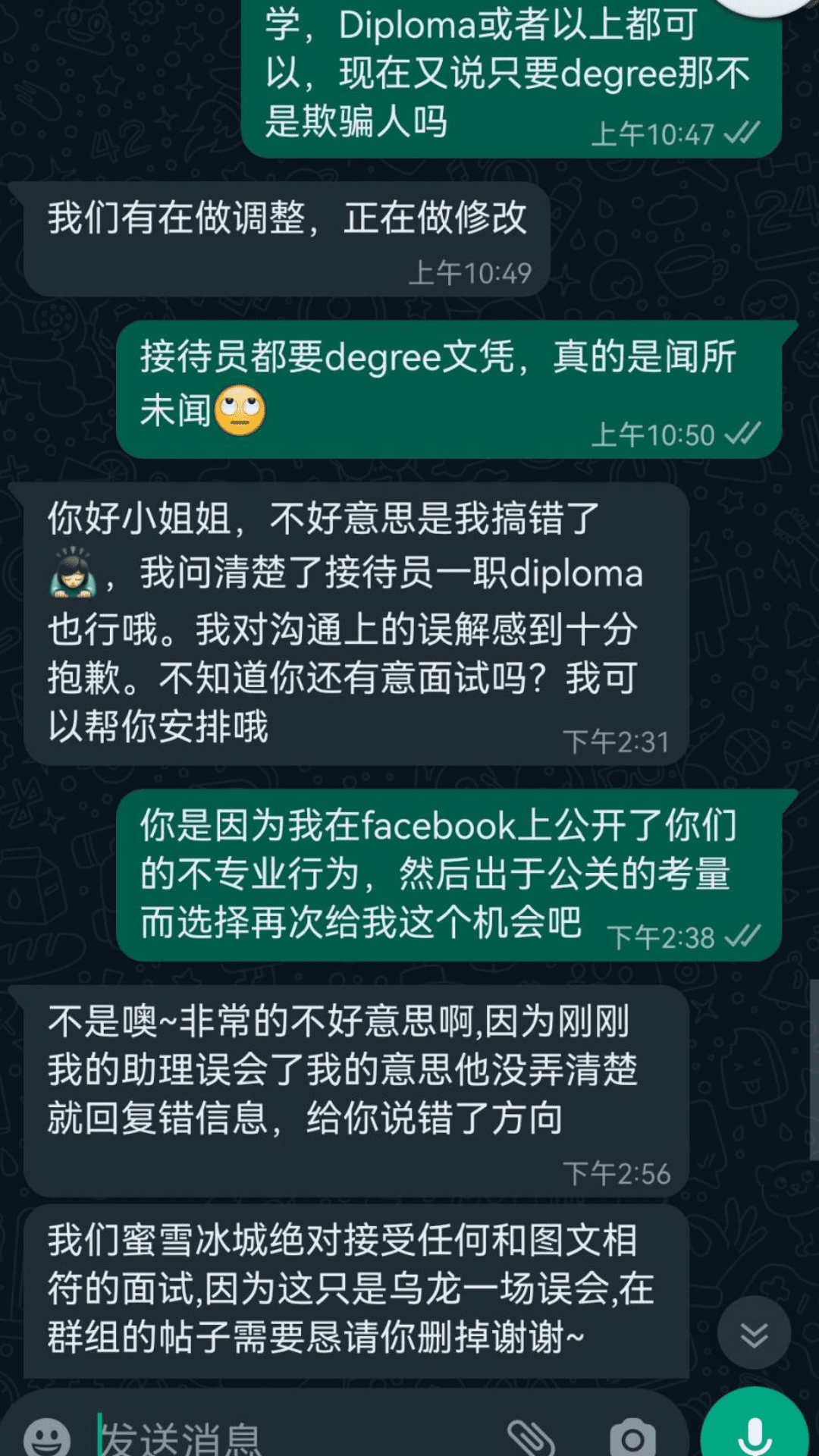Jump to the latest message

click(754, 1333)
